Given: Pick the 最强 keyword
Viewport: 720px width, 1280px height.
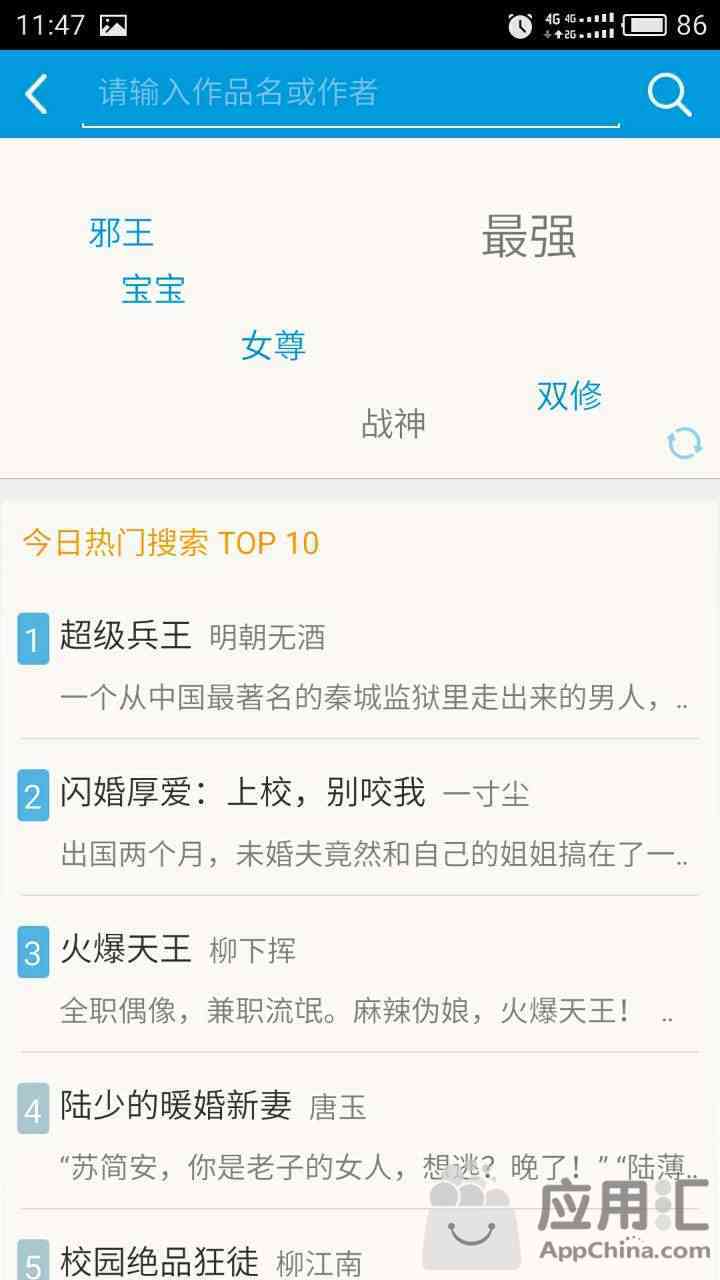Looking at the screenshot, I should point(528,237).
